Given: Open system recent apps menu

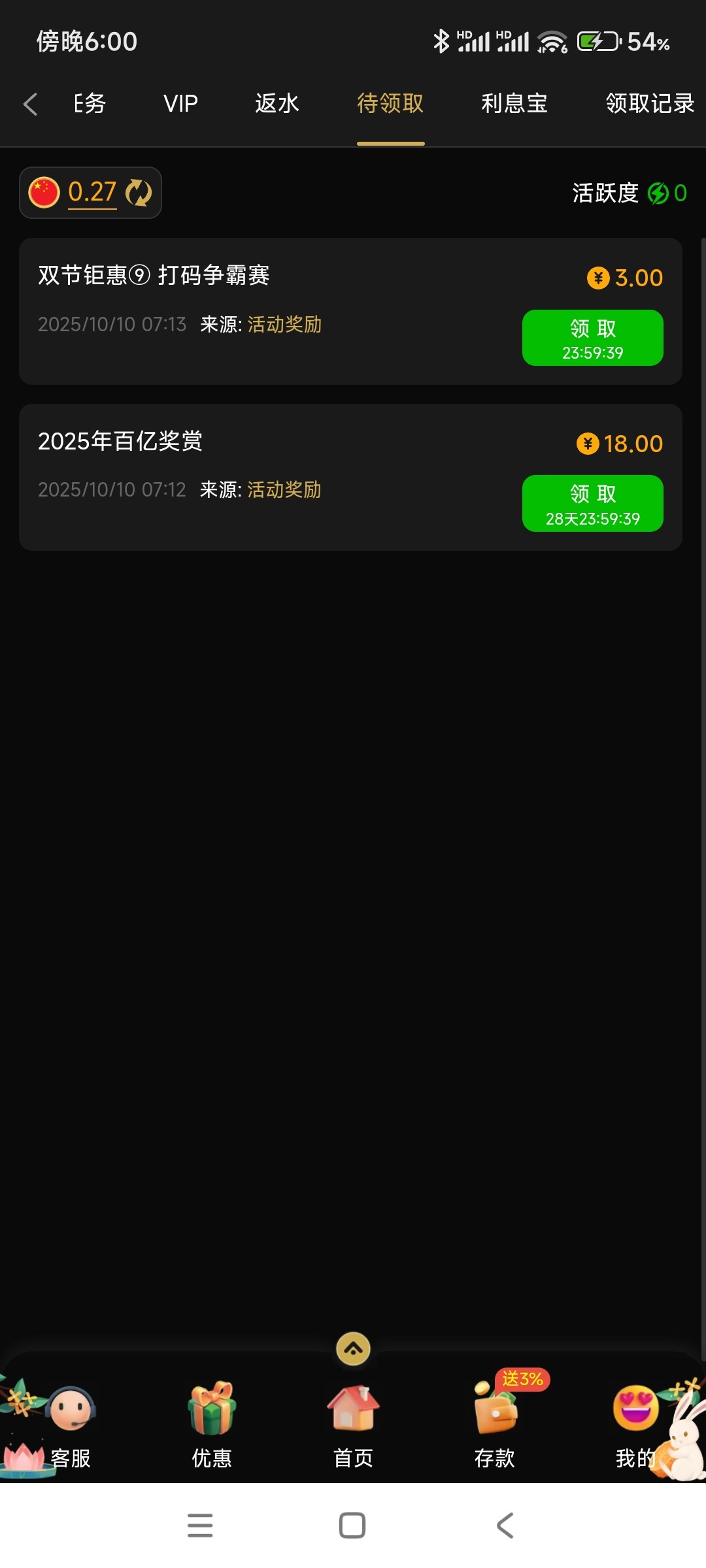Looking at the screenshot, I should (x=200, y=1526).
